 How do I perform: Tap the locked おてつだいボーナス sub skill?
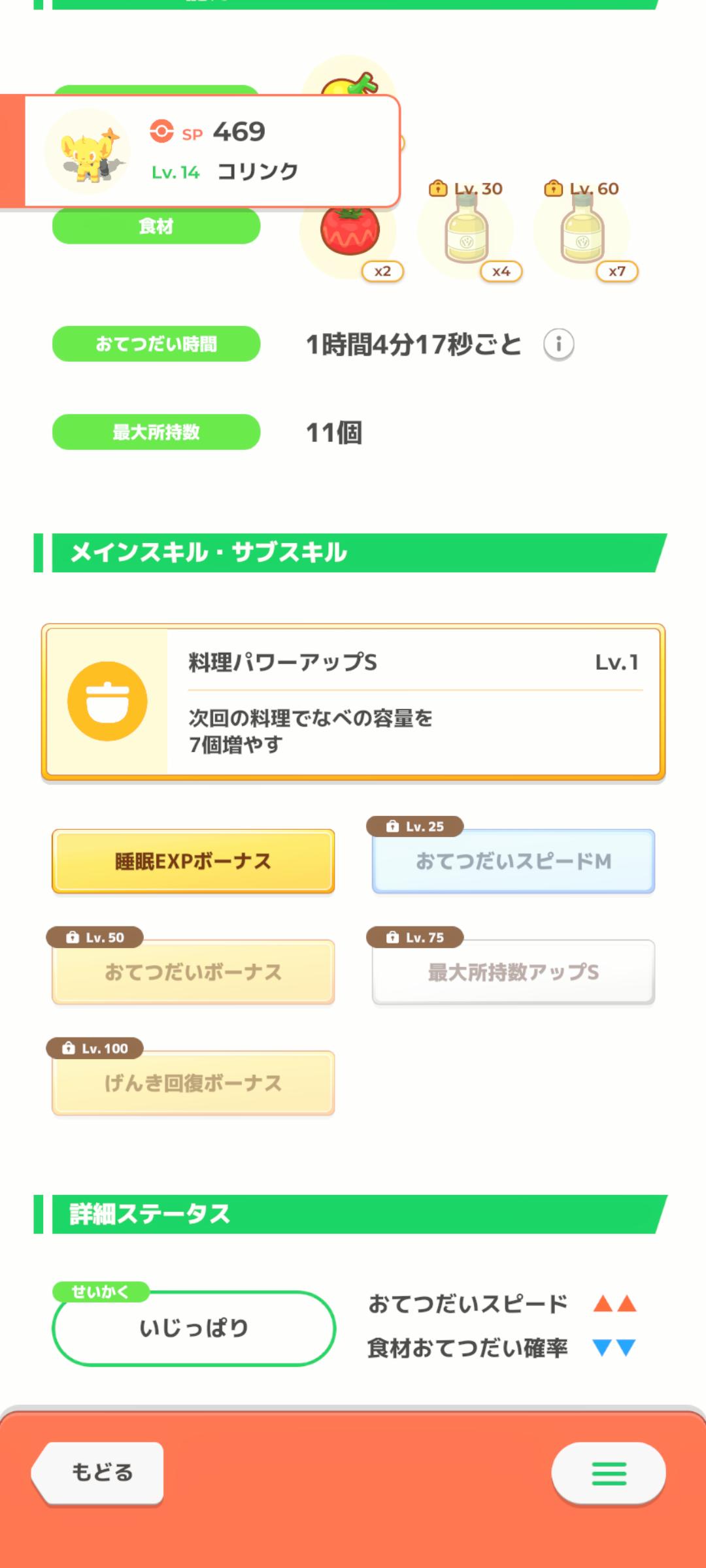point(193,972)
